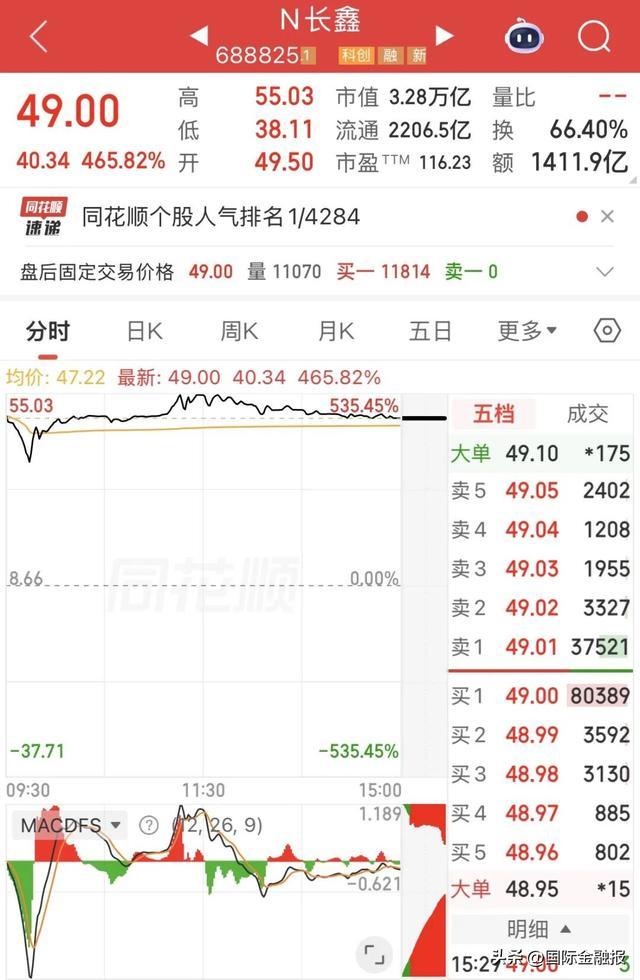Open stock search magnifier
This screenshot has width=640, height=980.
[x=594, y=37]
